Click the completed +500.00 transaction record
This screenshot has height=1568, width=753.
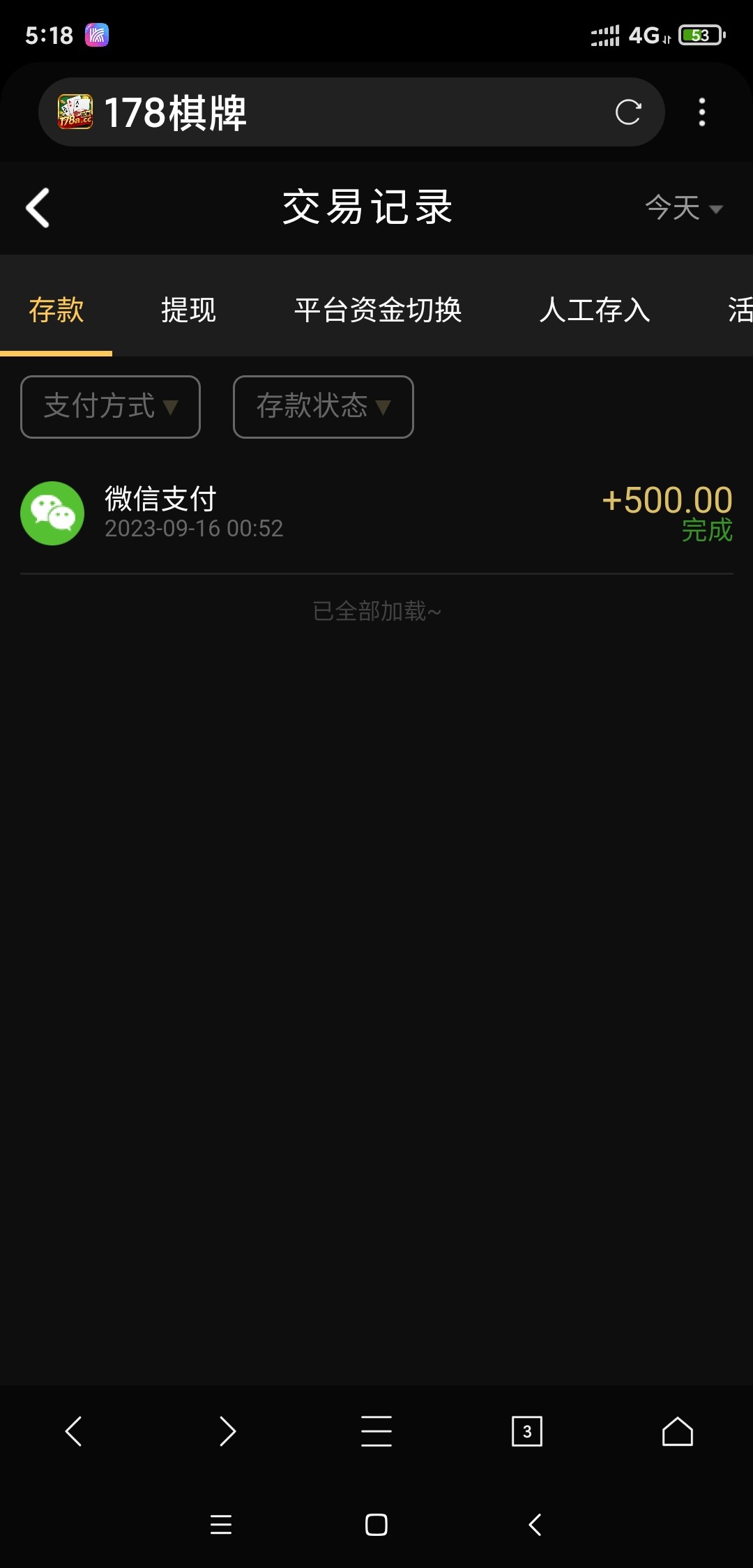click(x=376, y=513)
